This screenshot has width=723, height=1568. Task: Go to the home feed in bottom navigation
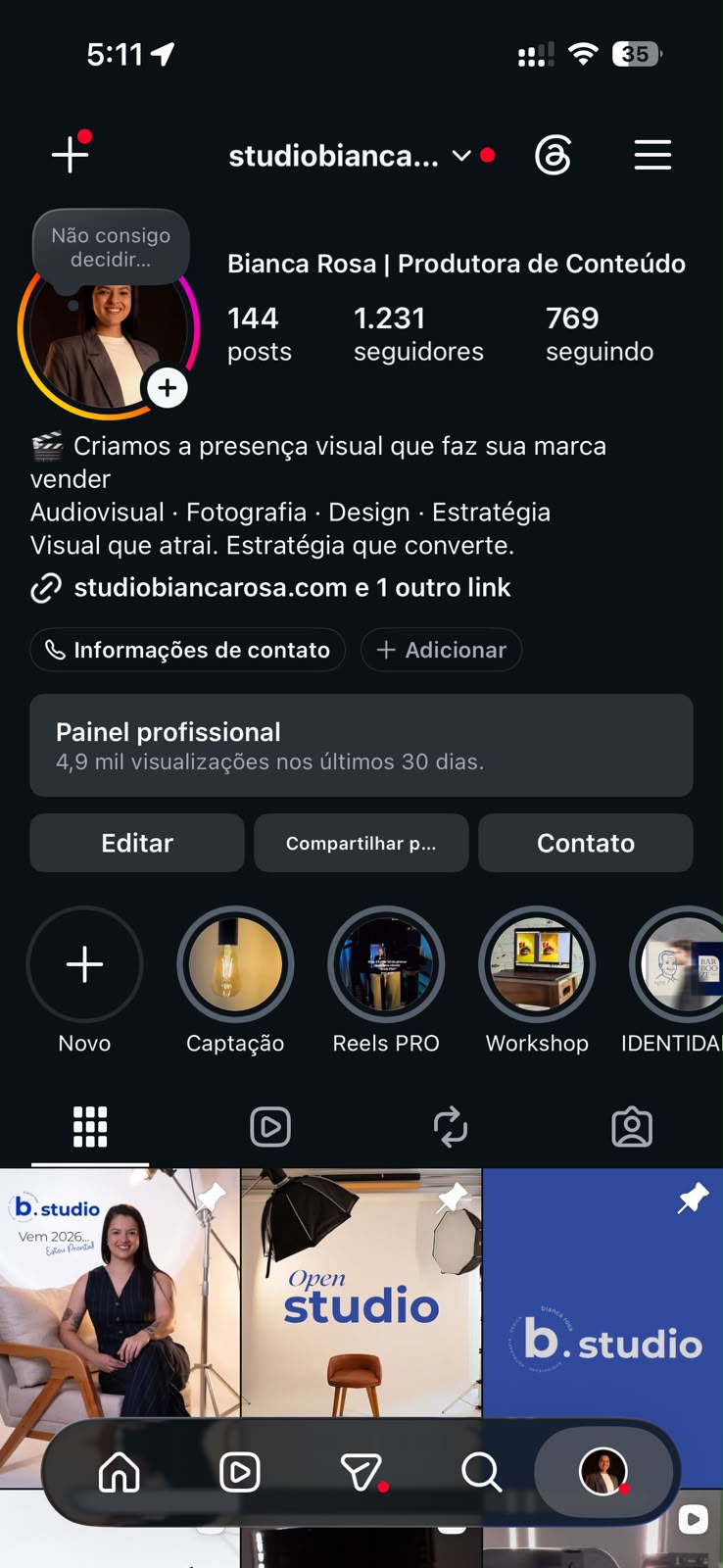(120, 1472)
